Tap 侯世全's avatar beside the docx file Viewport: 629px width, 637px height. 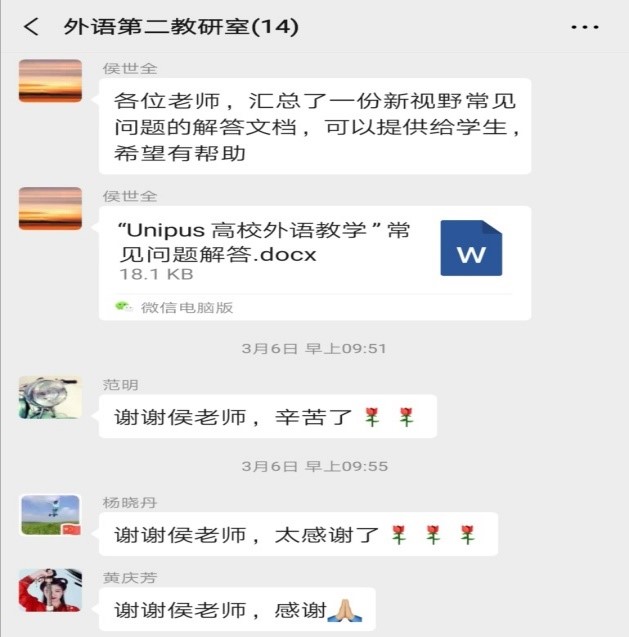tap(50, 208)
